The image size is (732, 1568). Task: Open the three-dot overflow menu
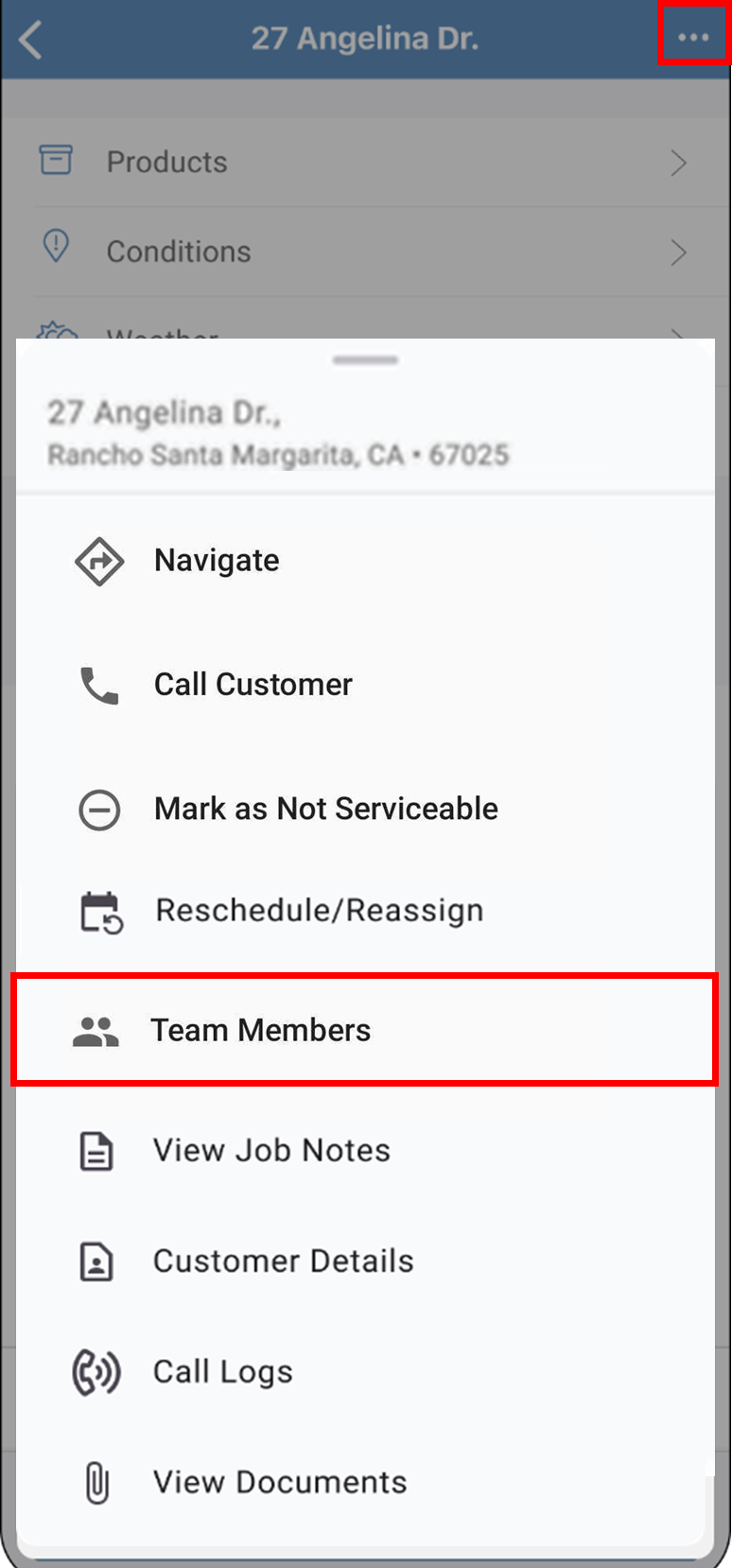[x=693, y=38]
